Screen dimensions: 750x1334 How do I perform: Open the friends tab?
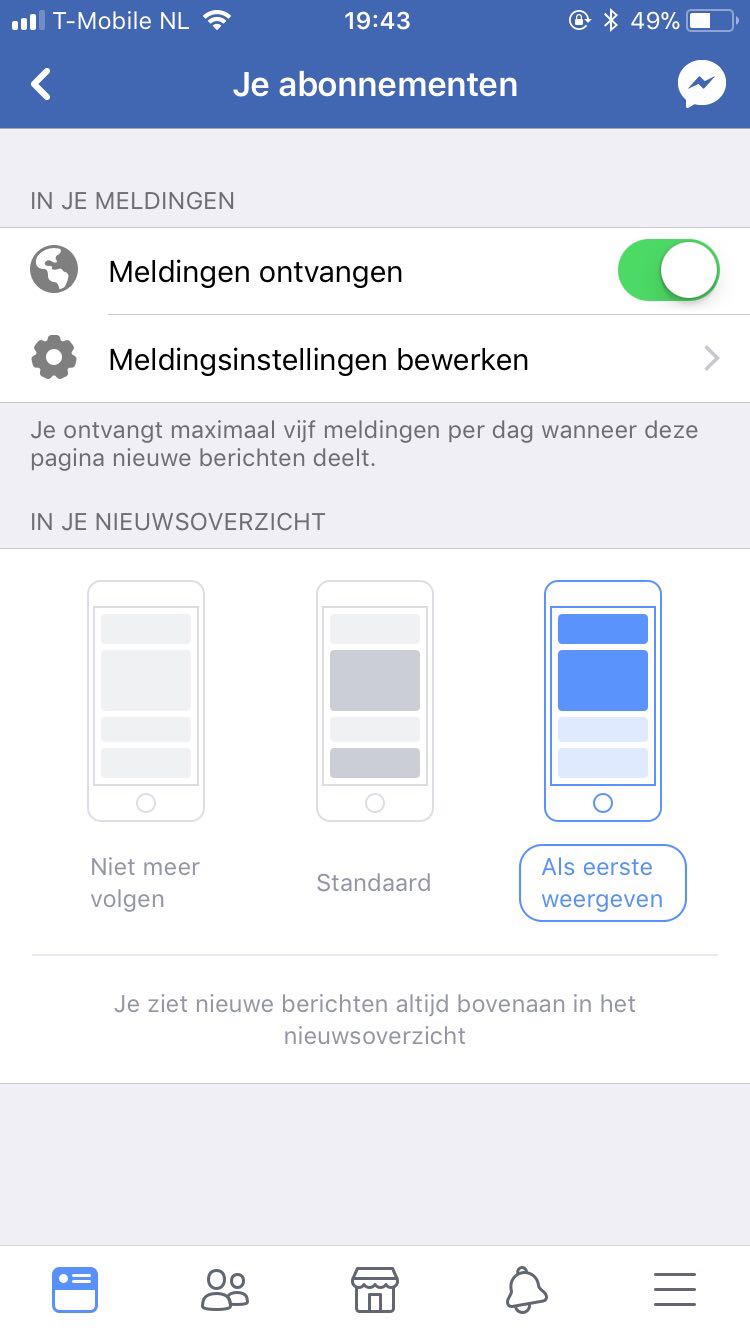[x=225, y=1290]
